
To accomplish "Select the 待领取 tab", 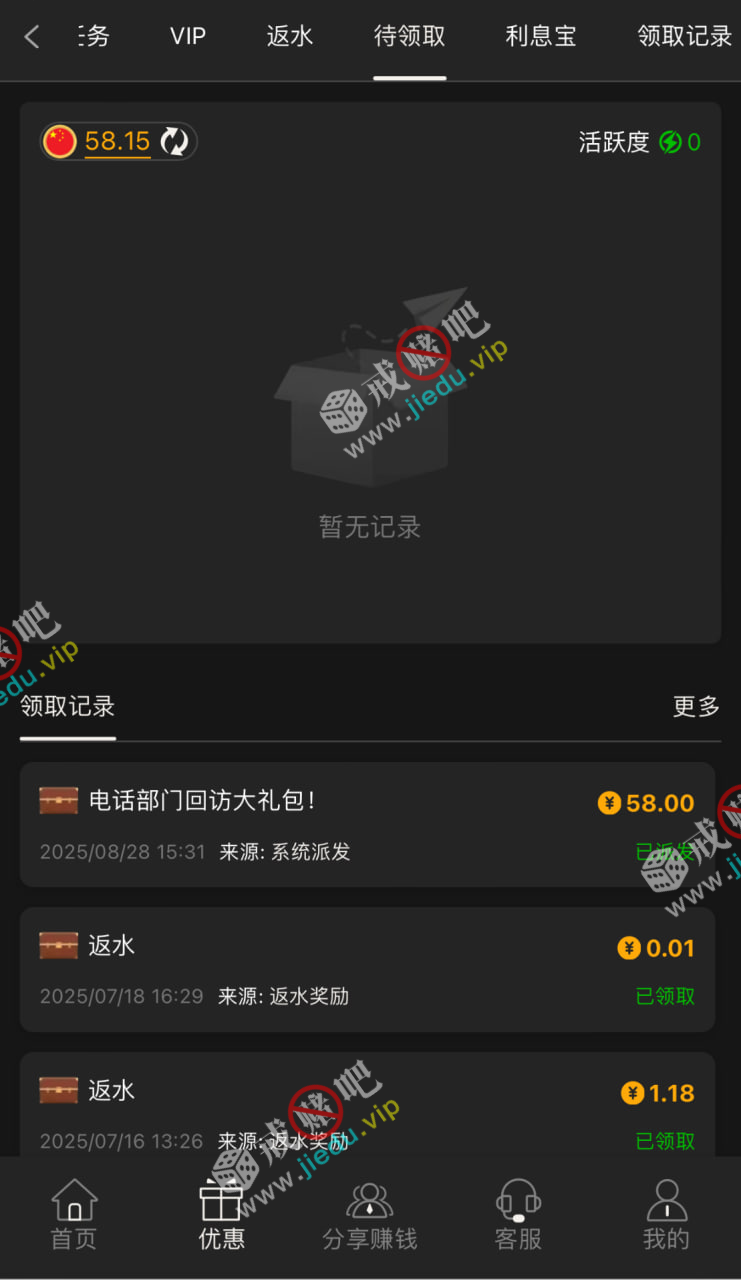I will [x=410, y=38].
